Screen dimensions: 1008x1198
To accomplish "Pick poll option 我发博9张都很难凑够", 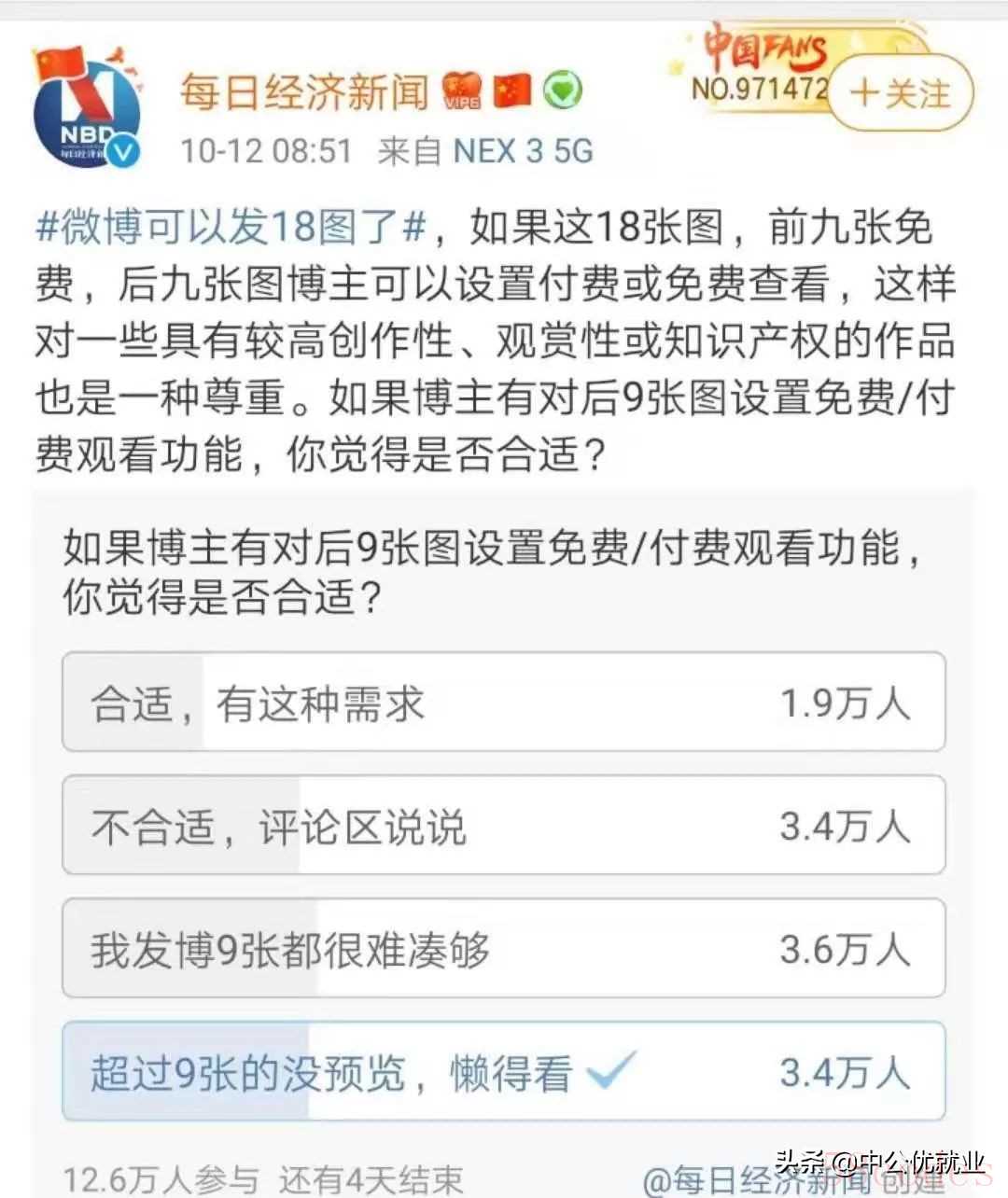I will pos(503,949).
